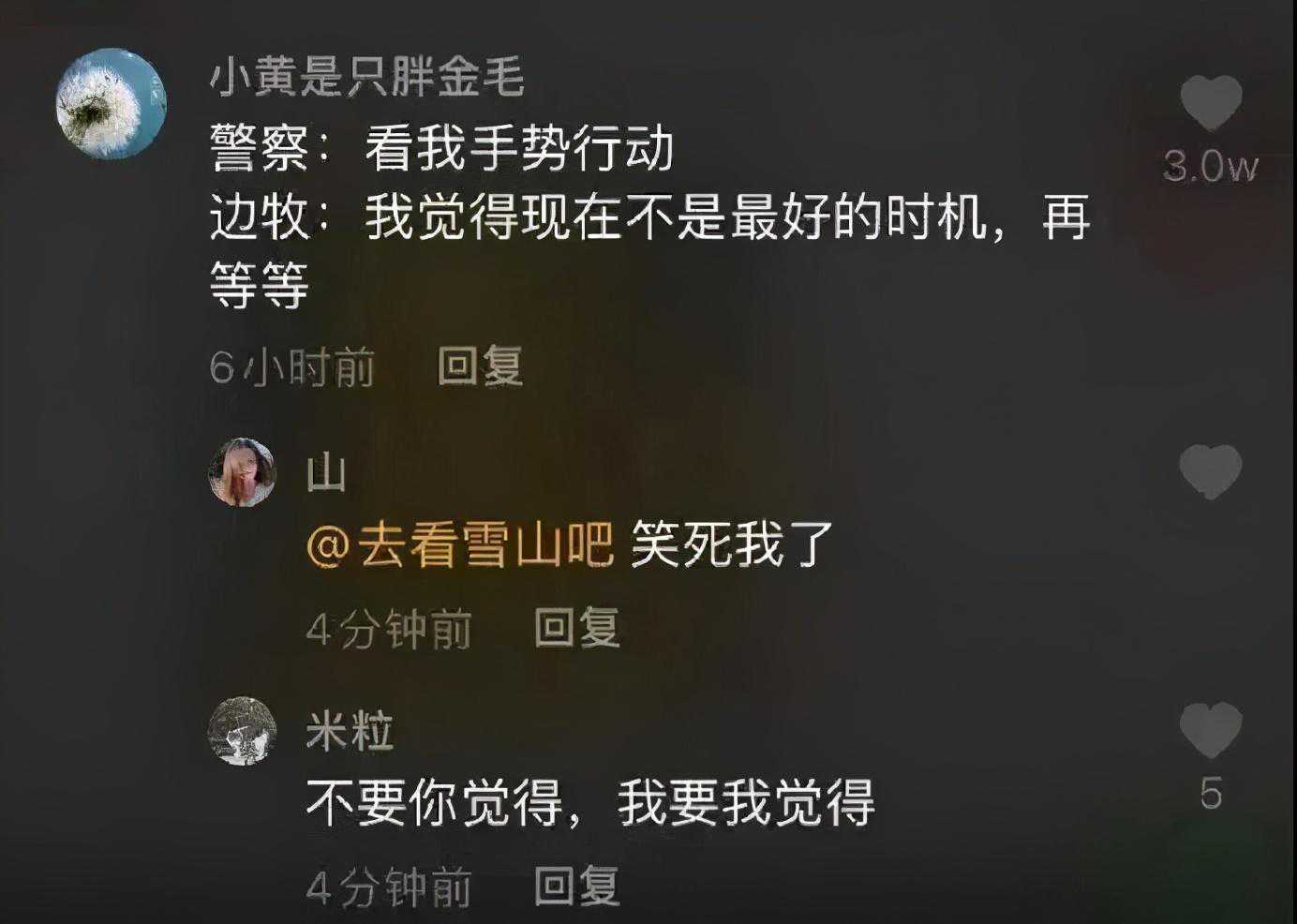The image size is (1297, 924).
Task: Reply to 小黄是只胖金毛's comment
Action: click(x=480, y=365)
